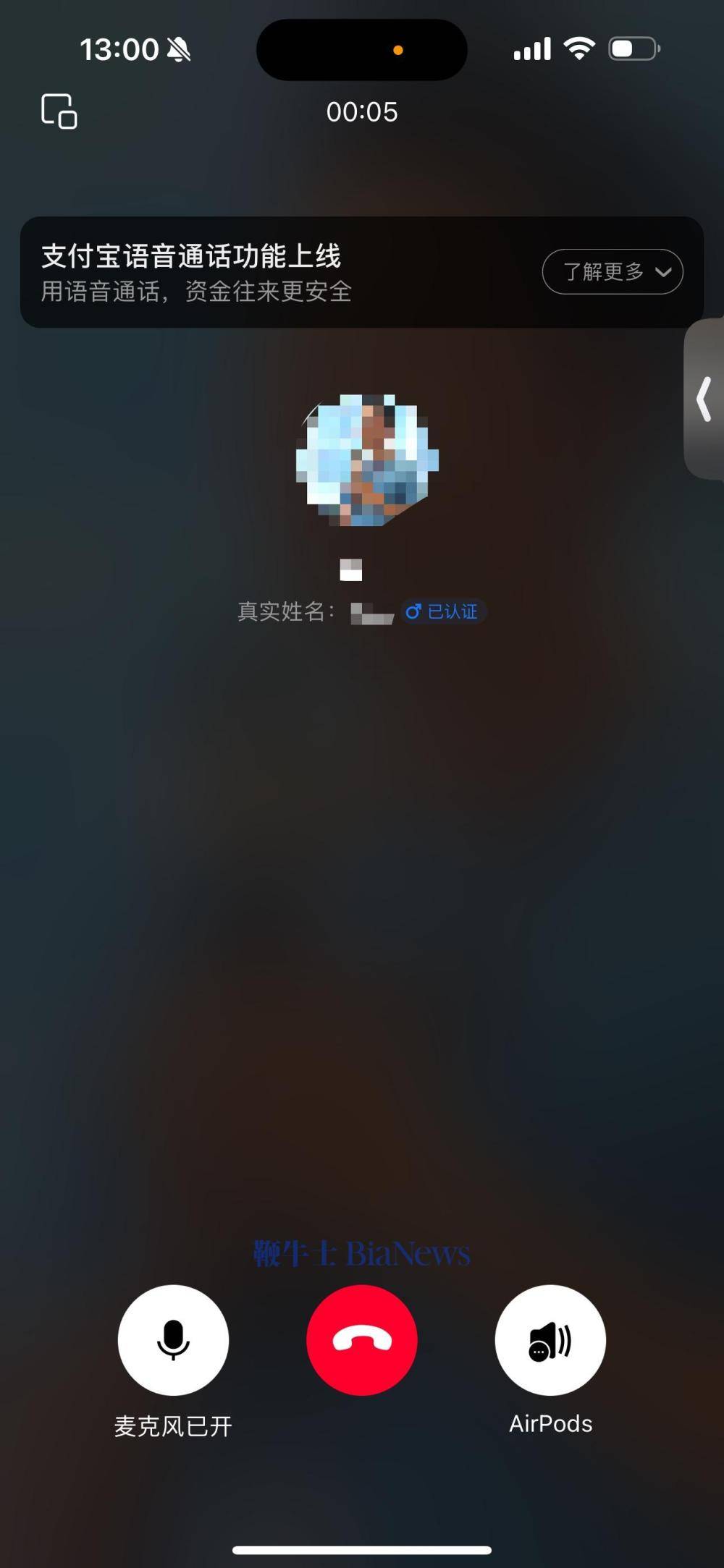724x1568 pixels.
Task: Hang up the voice call
Action: (362, 1340)
